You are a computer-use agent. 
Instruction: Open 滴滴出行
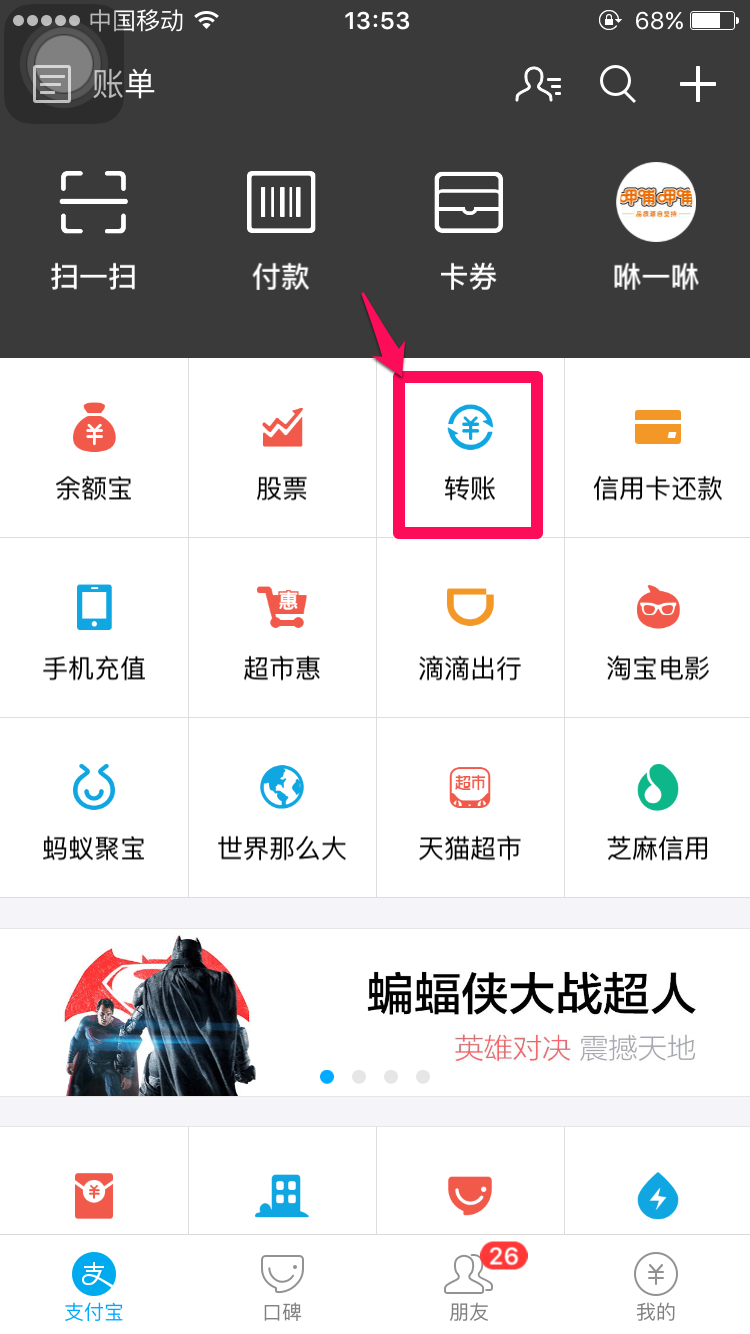pos(470,630)
